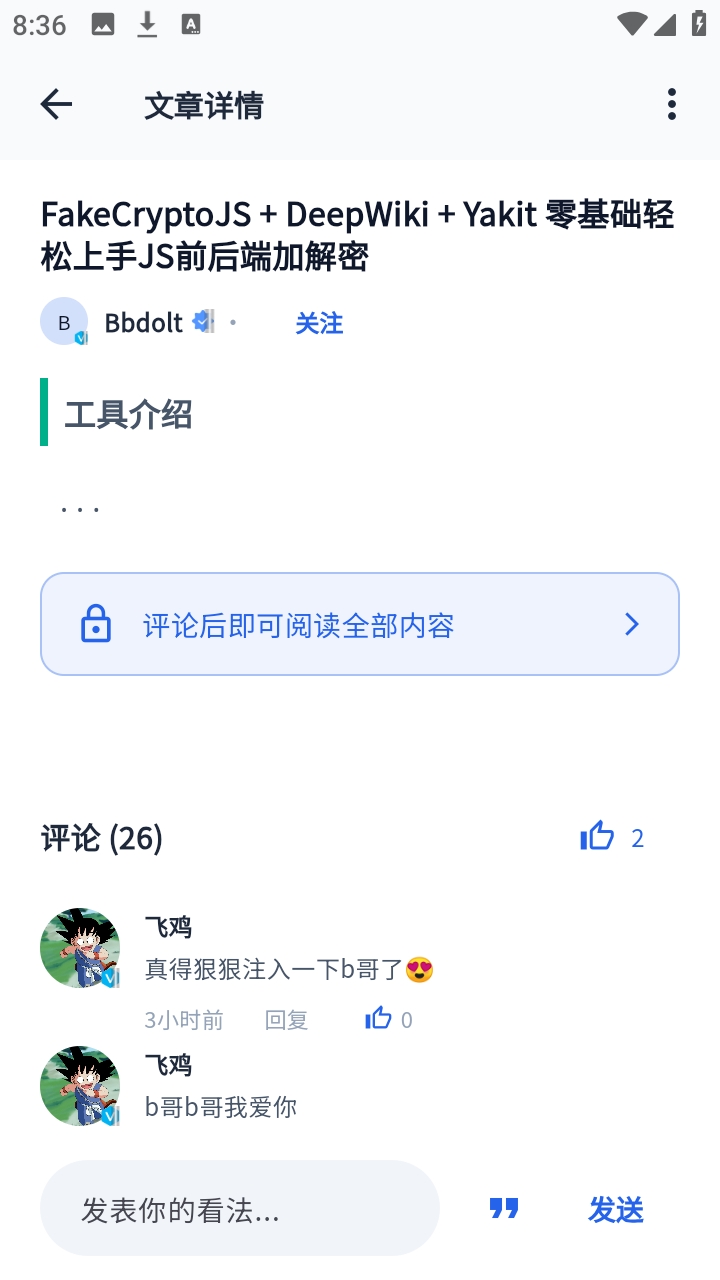The width and height of the screenshot is (720, 1280).
Task: Tap the back arrow to leave article
Action: pyautogui.click(x=56, y=104)
